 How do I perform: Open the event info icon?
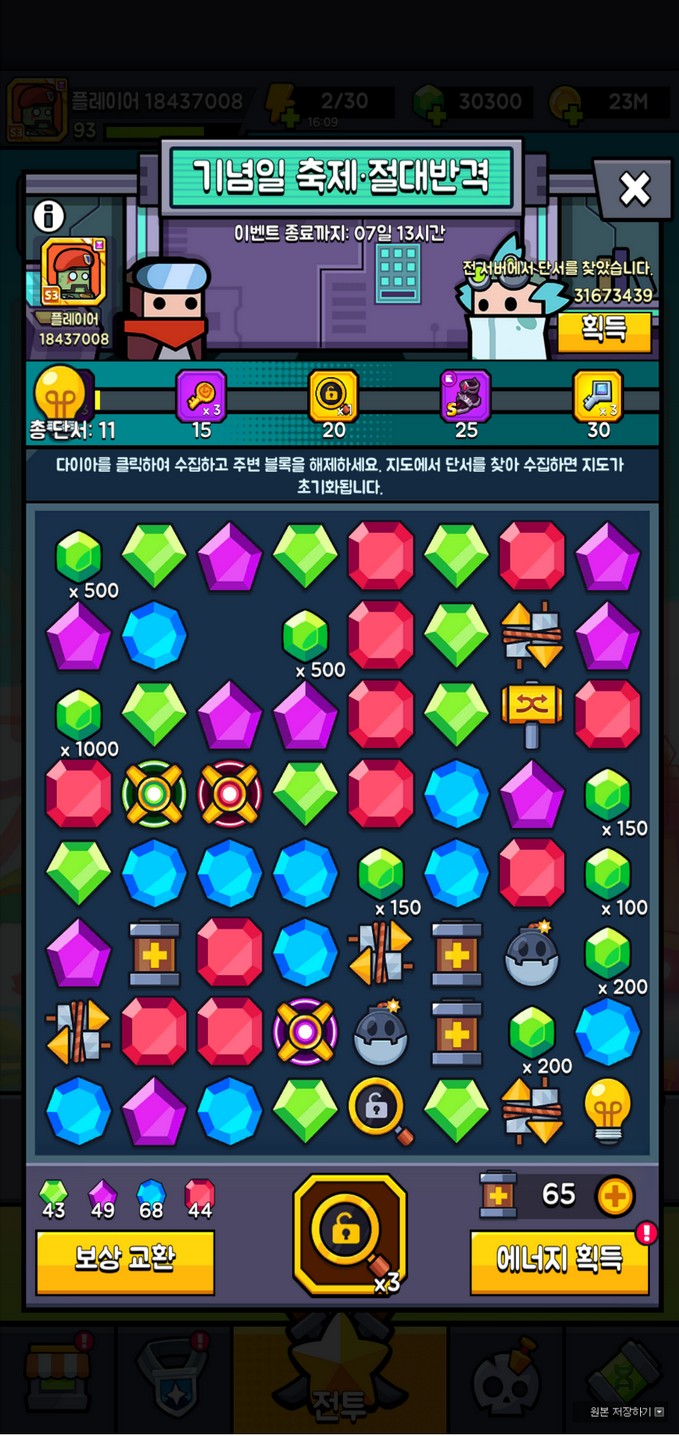click(x=48, y=215)
